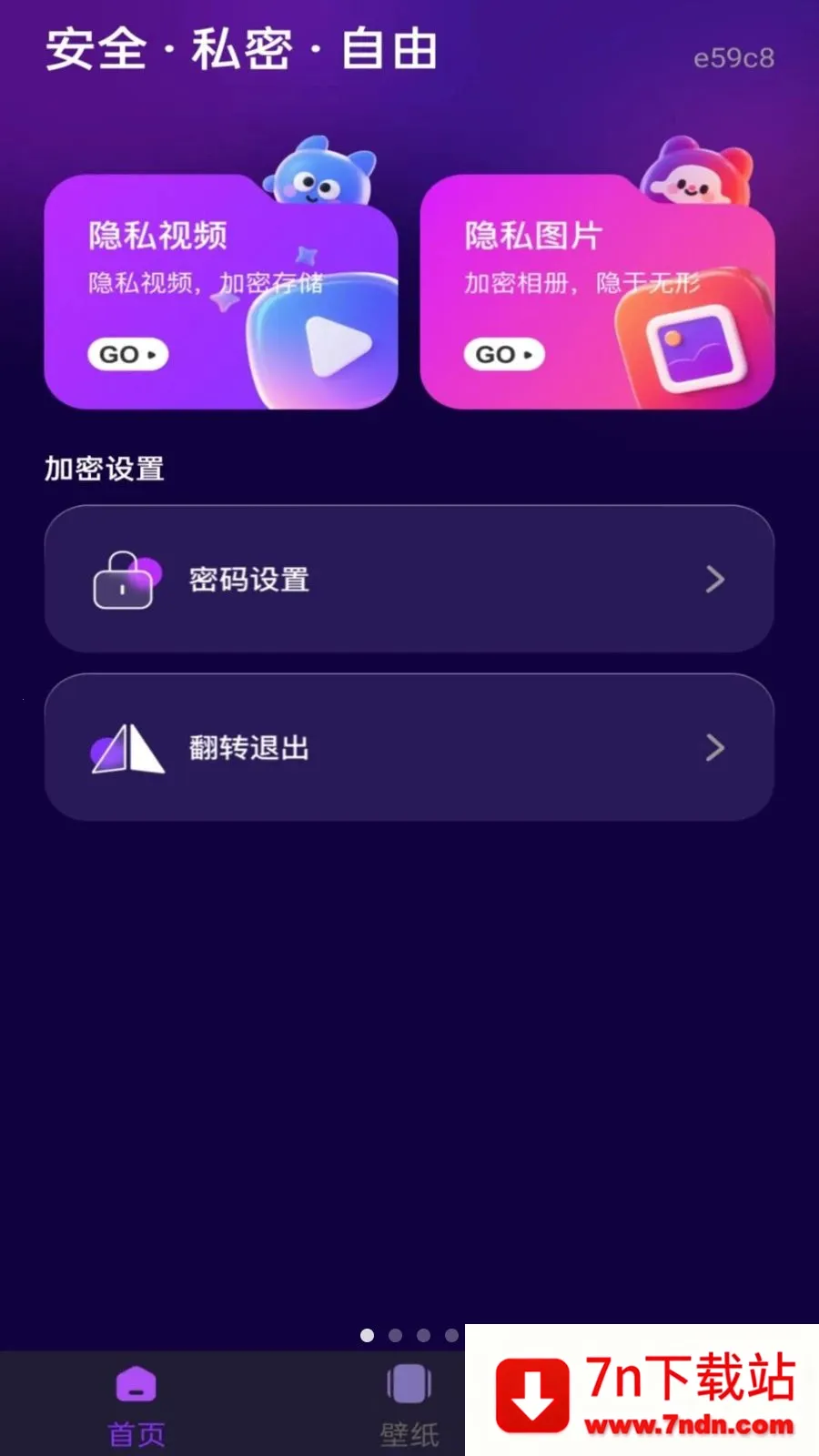Click the padlock icon beside 密码设置

tap(123, 580)
